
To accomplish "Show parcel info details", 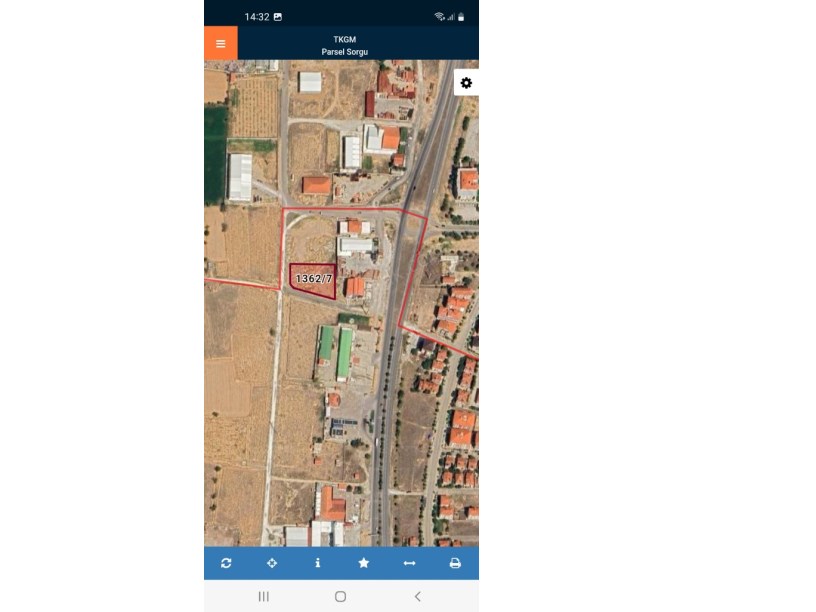I will [x=318, y=563].
